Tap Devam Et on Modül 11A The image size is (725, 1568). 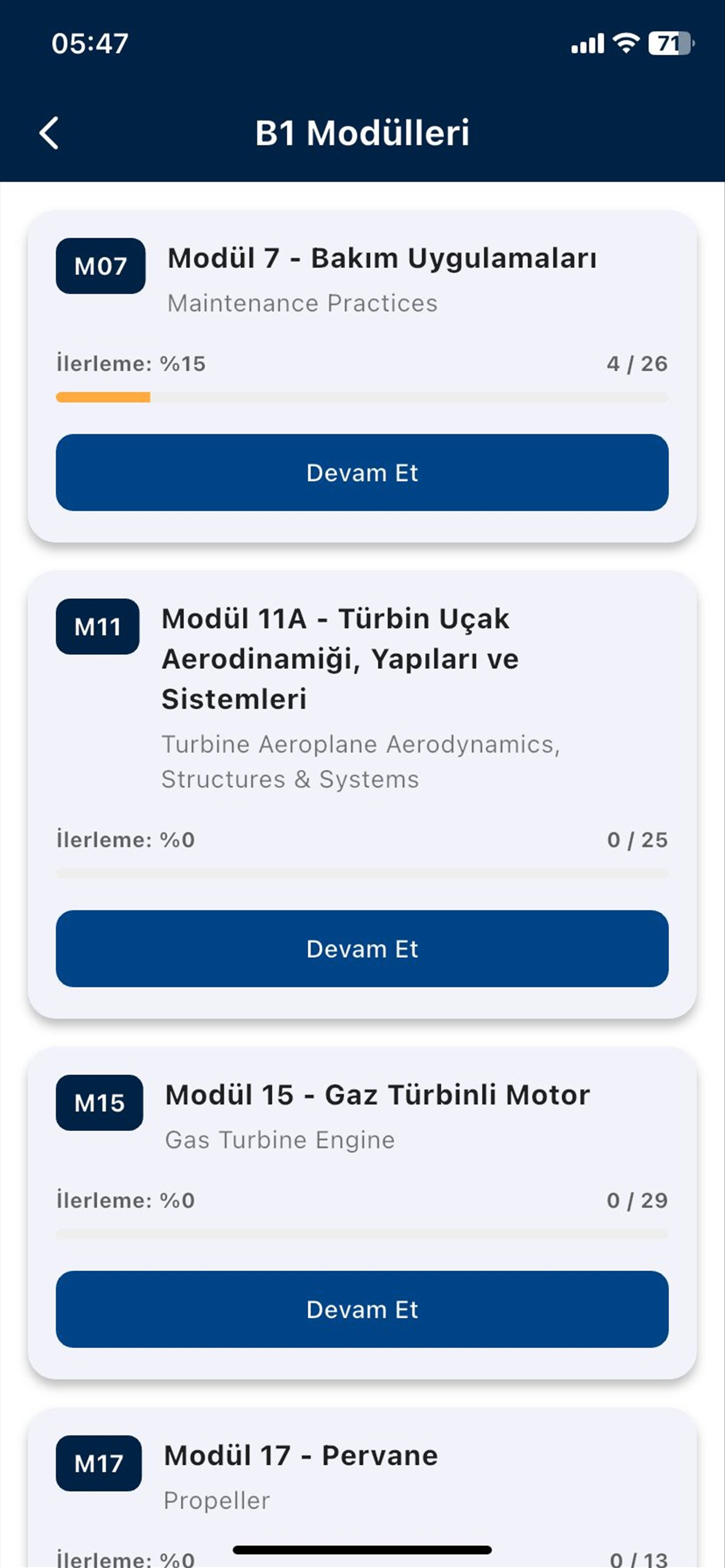[361, 948]
